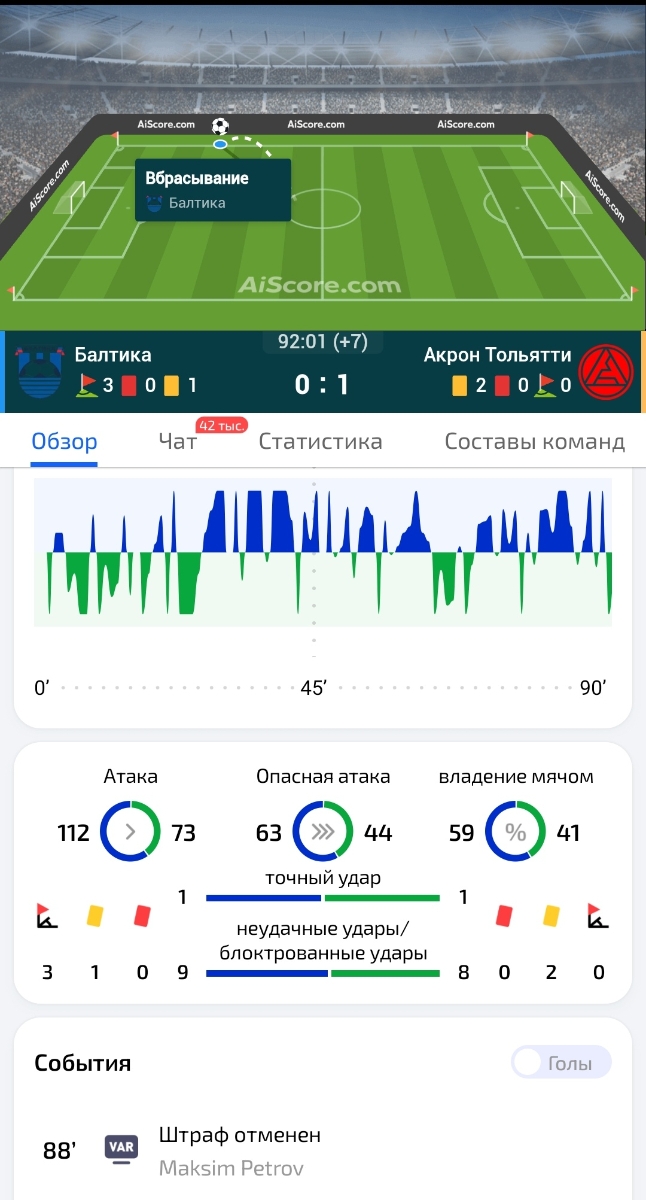The image size is (646, 1200).
Task: Open the Балтика team page
Action: point(113,355)
